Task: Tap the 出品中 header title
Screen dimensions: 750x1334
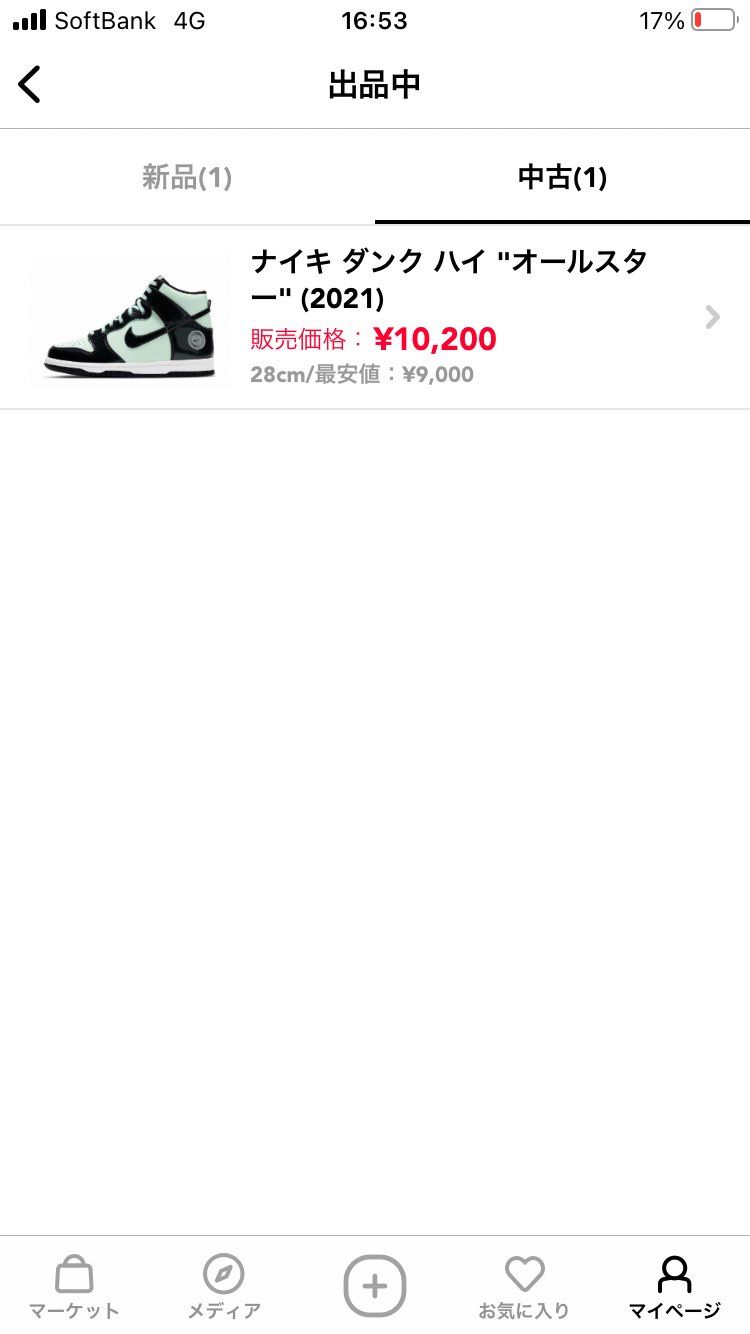Action: (375, 84)
